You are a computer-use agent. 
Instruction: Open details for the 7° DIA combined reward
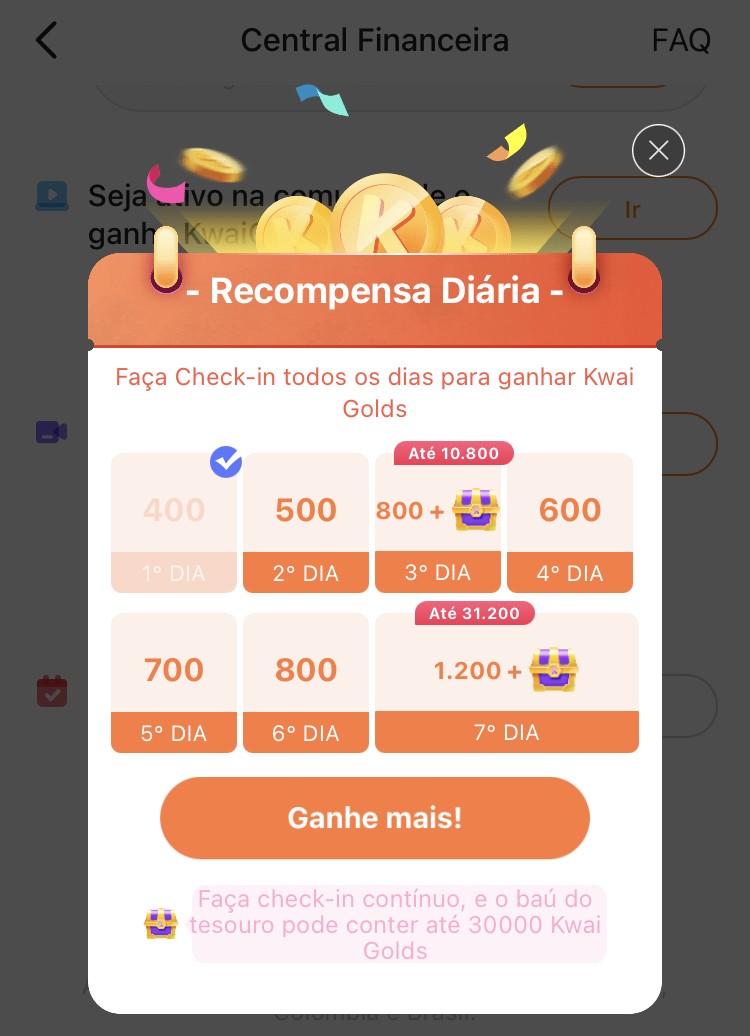[x=506, y=683]
